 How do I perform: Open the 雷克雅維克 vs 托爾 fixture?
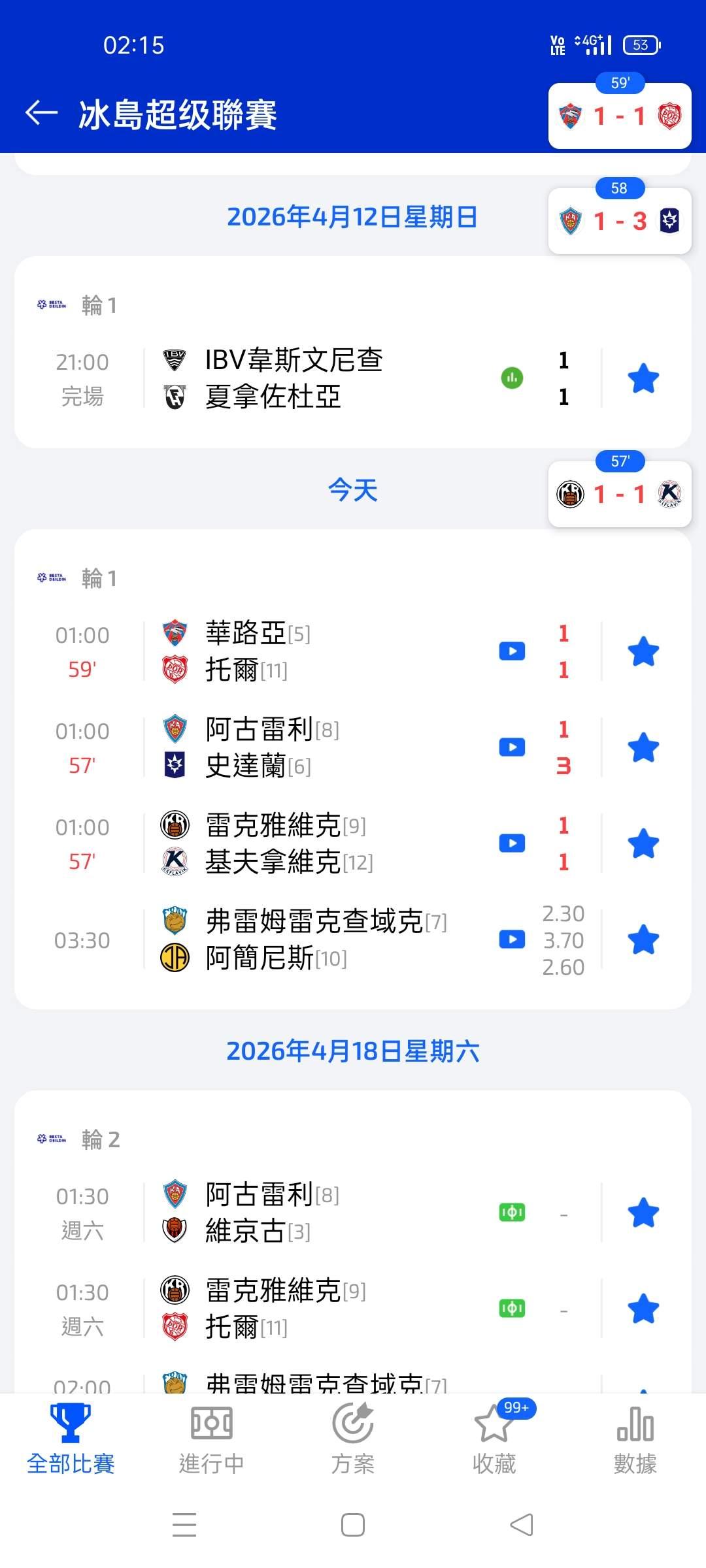pyautogui.click(x=294, y=1309)
